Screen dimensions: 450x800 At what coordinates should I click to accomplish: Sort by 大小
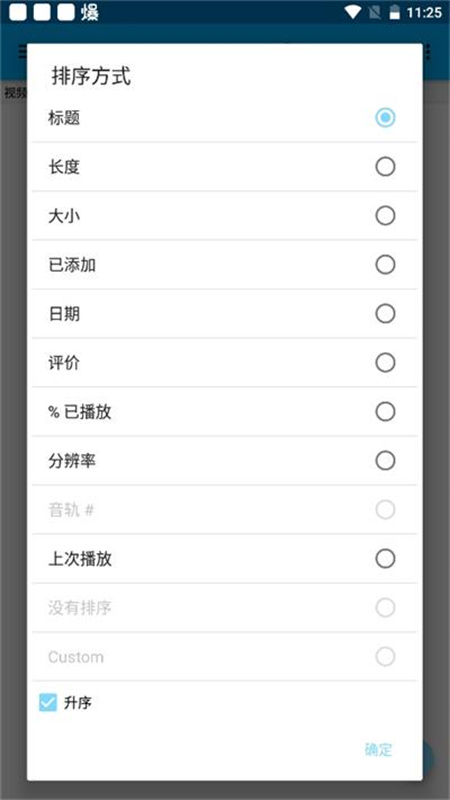[224, 216]
